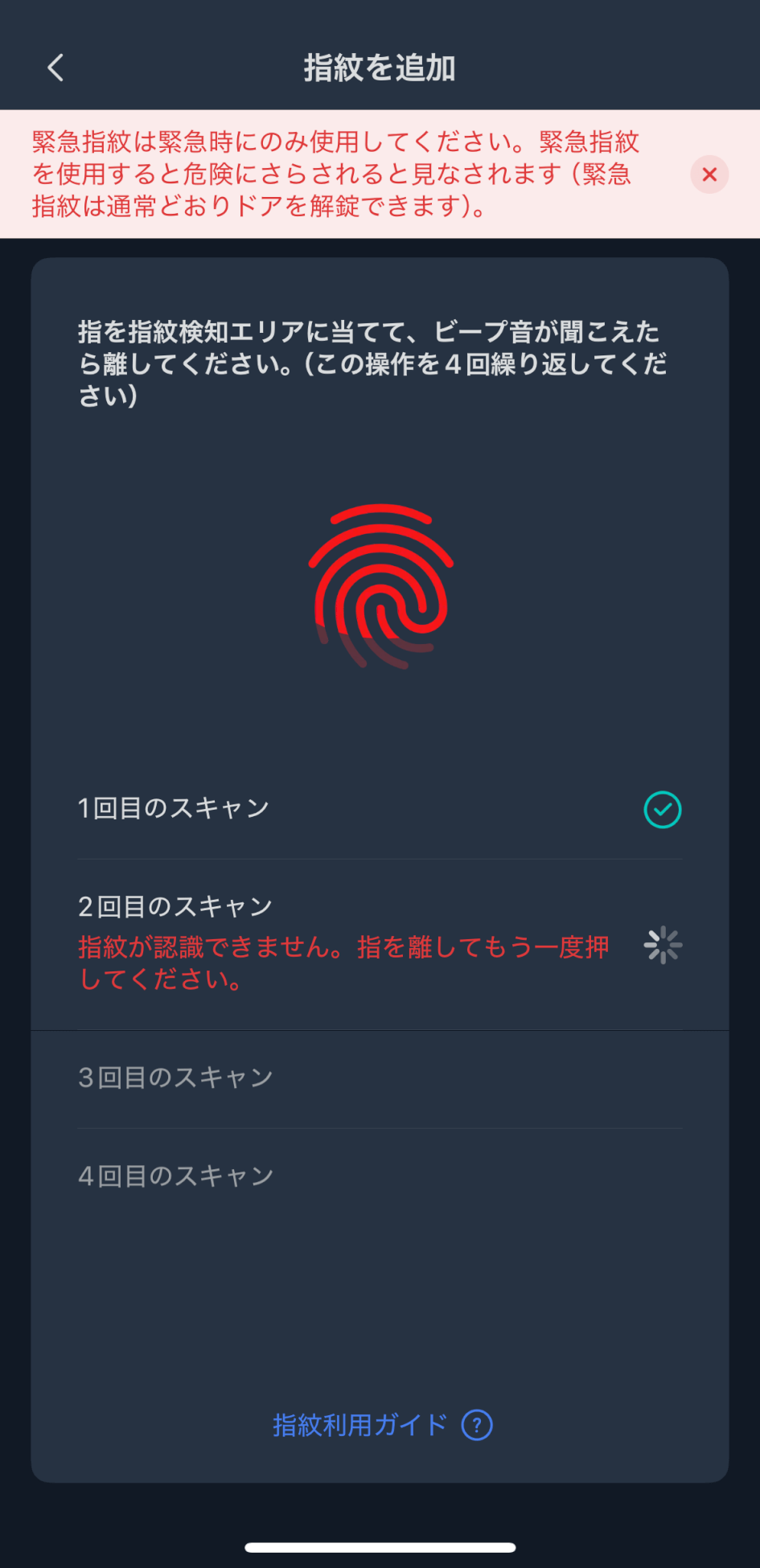Dismiss the red 緊急指紋 warning banner
760x1568 pixels.
[x=709, y=174]
